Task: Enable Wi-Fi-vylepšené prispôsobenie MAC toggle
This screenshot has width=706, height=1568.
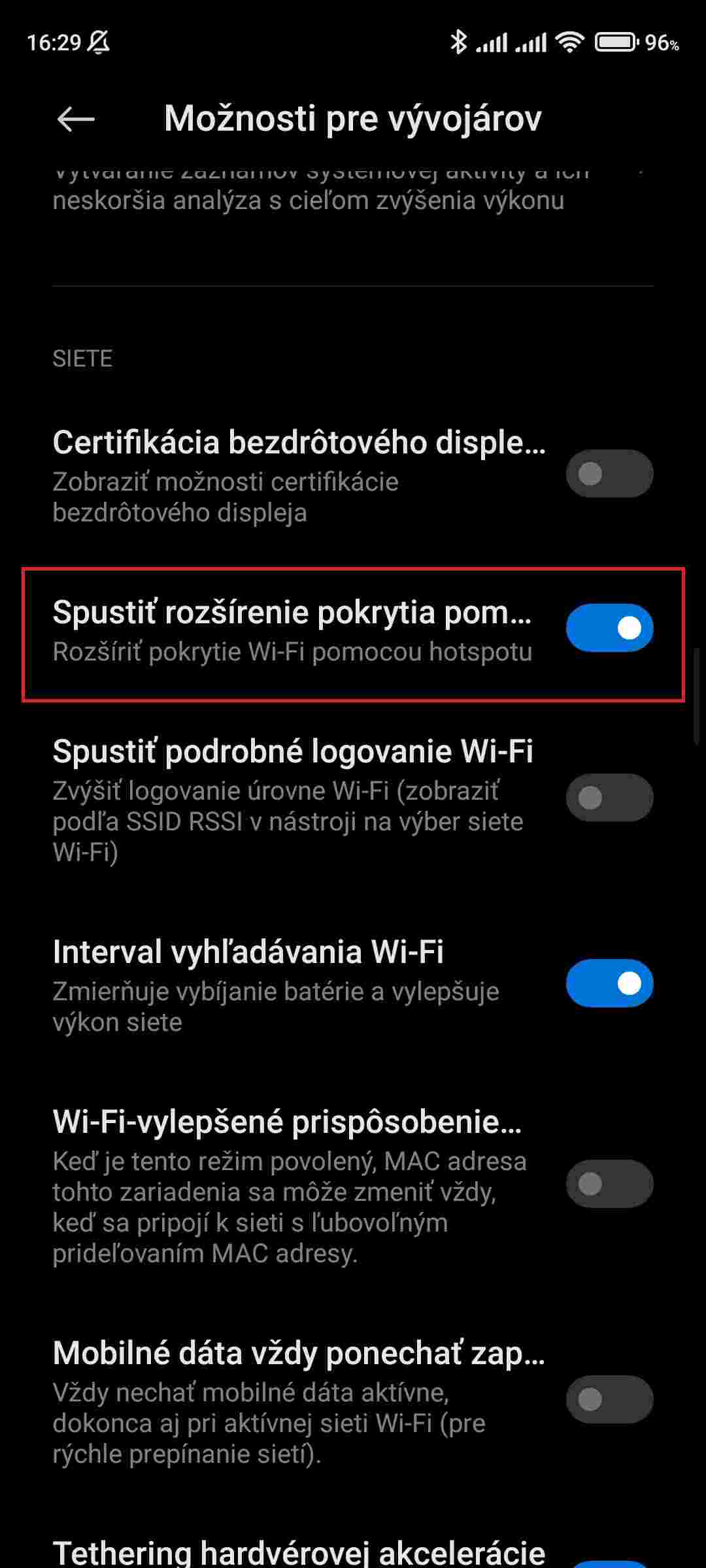Action: 609,1183
